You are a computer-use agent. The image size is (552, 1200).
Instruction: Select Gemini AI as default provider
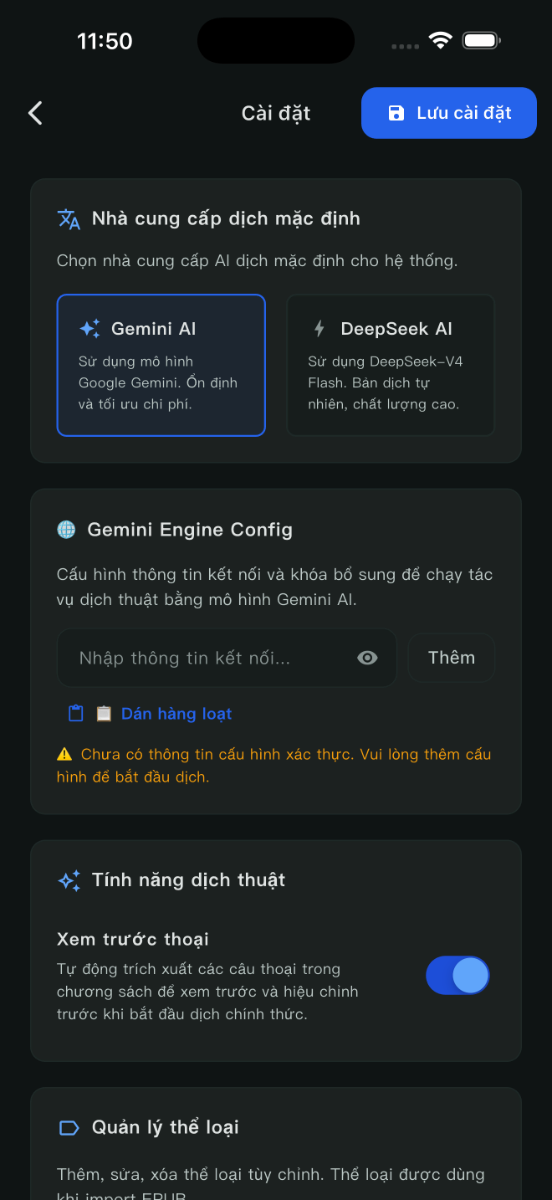(161, 365)
